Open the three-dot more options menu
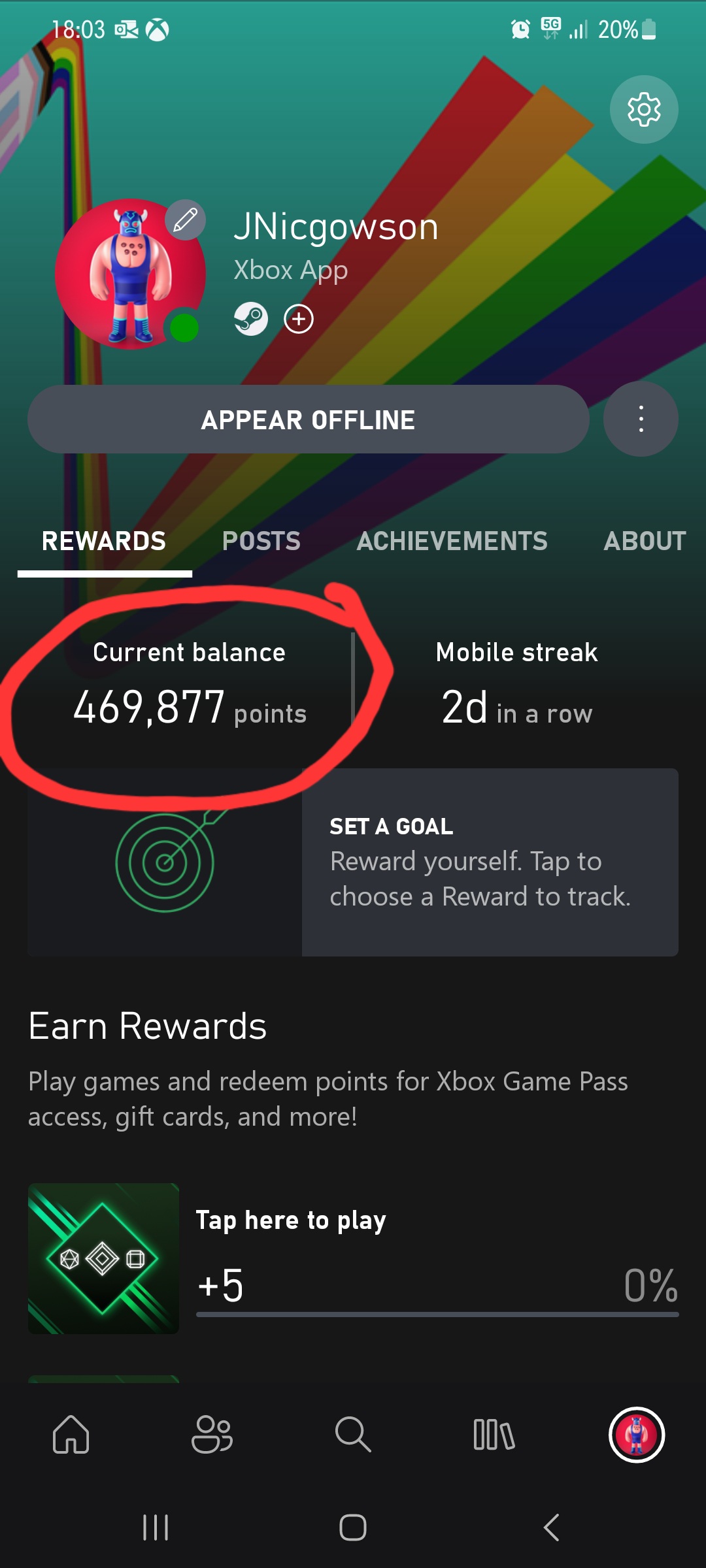This screenshot has width=706, height=1568. 641,419
